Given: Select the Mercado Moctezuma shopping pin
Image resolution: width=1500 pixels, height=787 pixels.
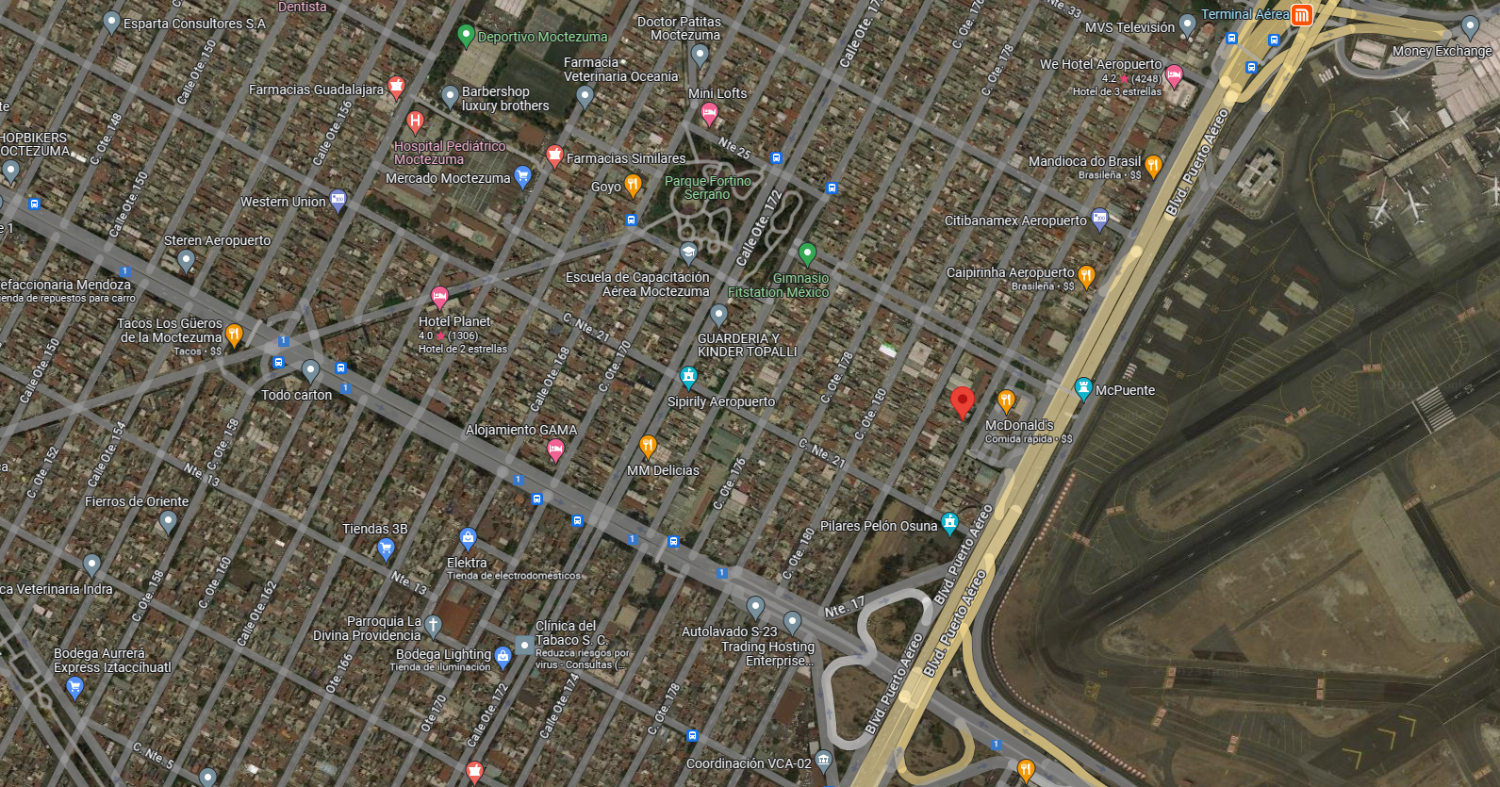Looking at the screenshot, I should tap(522, 177).
